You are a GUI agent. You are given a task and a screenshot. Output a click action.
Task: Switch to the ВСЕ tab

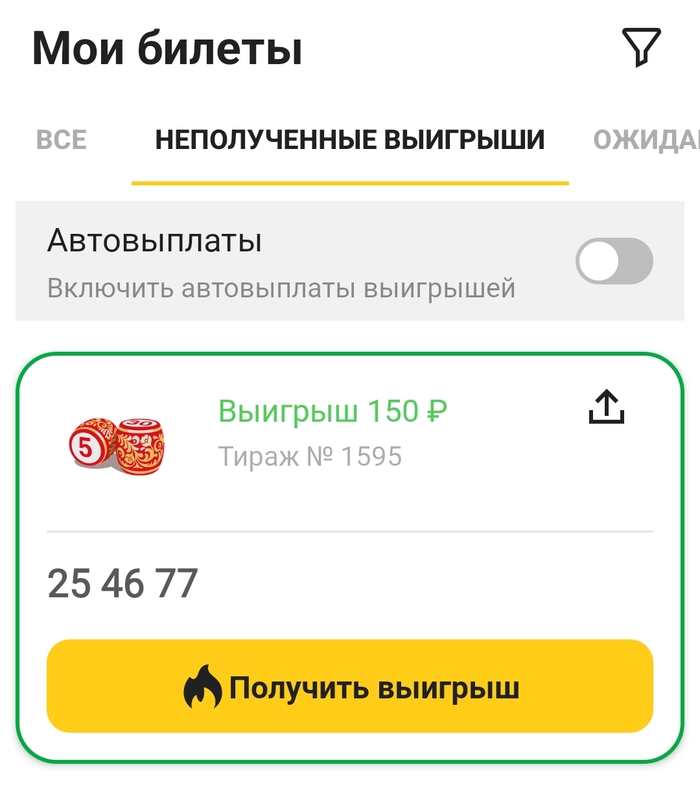click(61, 140)
